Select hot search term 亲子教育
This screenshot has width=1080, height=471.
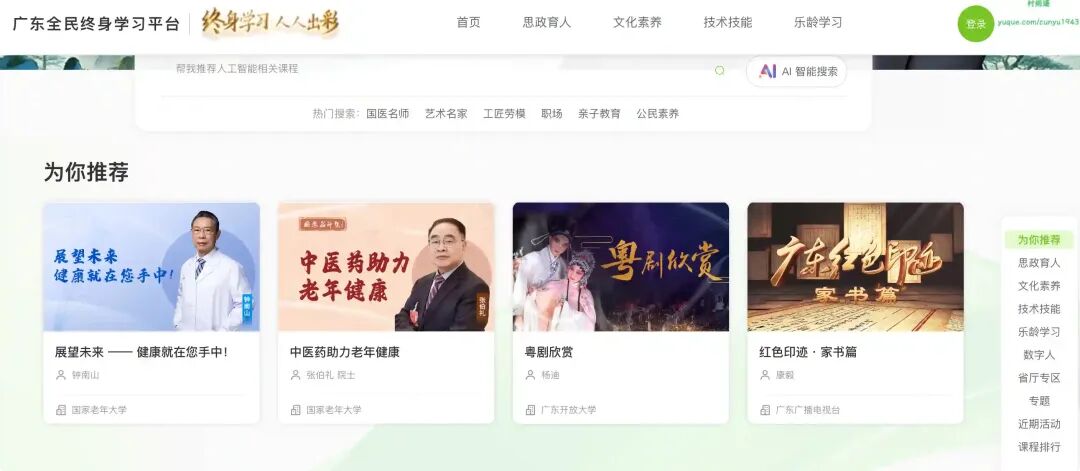(x=599, y=114)
